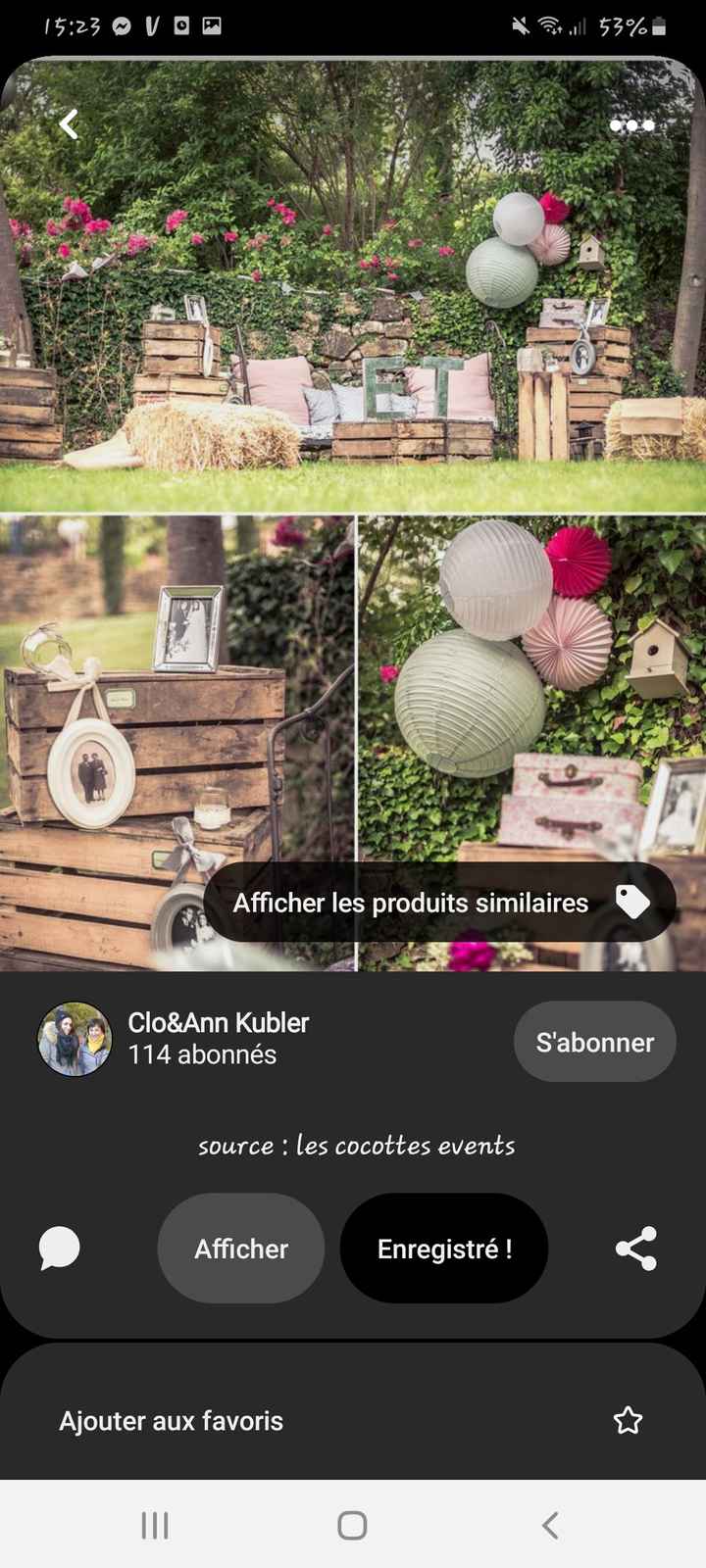Go to the system home screen
Image resolution: width=706 pixels, height=1568 pixels.
point(352,1525)
